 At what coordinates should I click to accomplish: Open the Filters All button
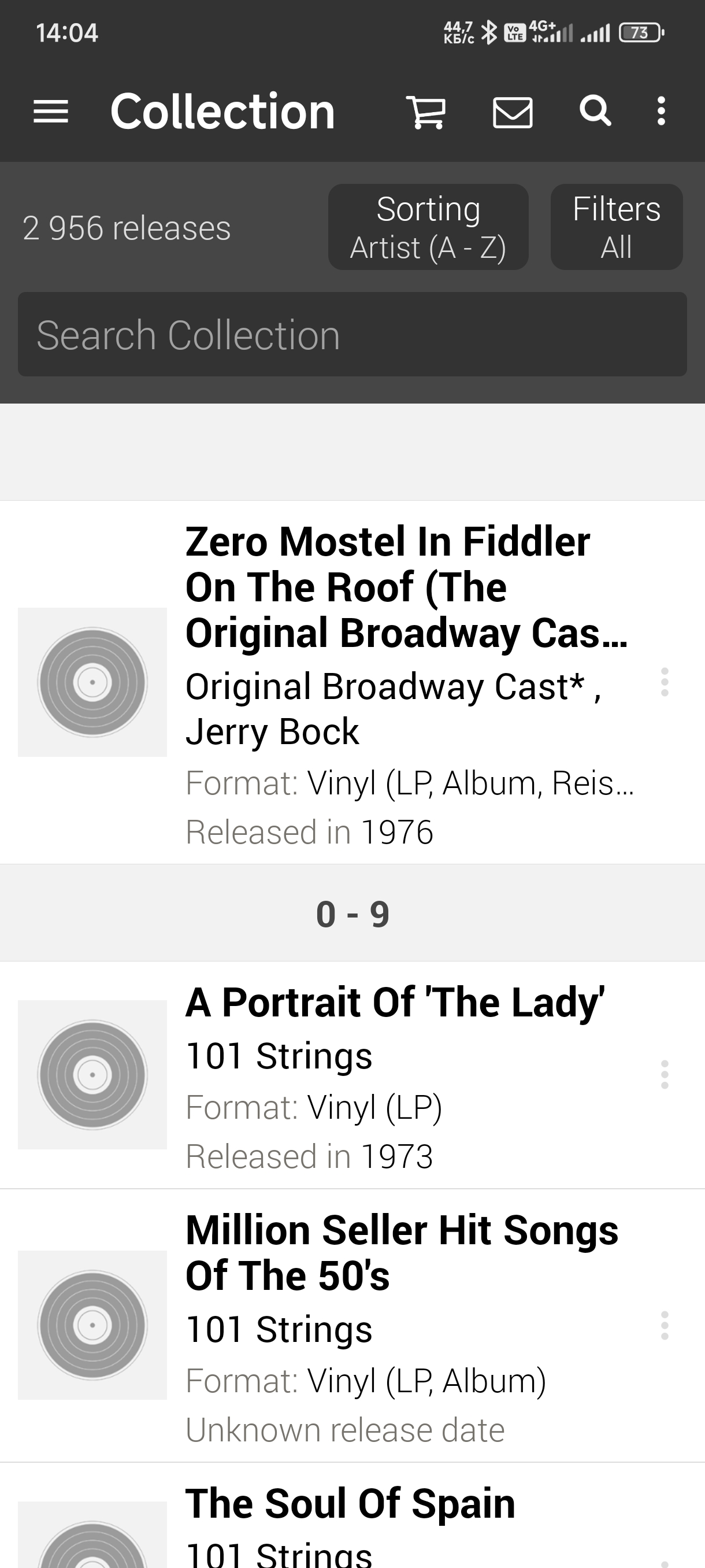[616, 227]
